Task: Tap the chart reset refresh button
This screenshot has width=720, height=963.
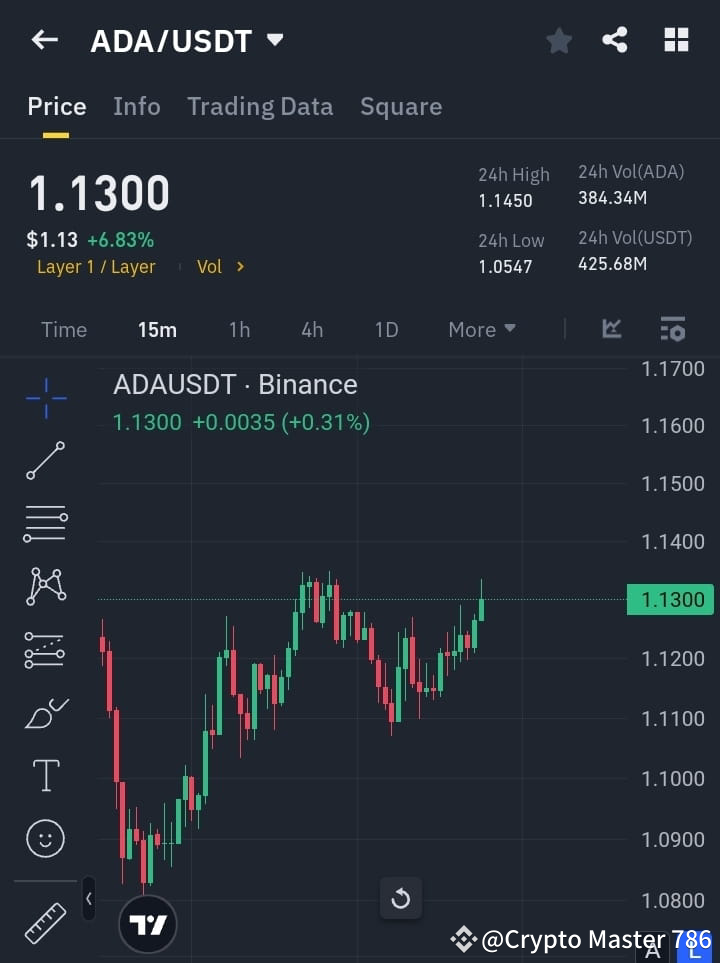Action: tap(401, 898)
